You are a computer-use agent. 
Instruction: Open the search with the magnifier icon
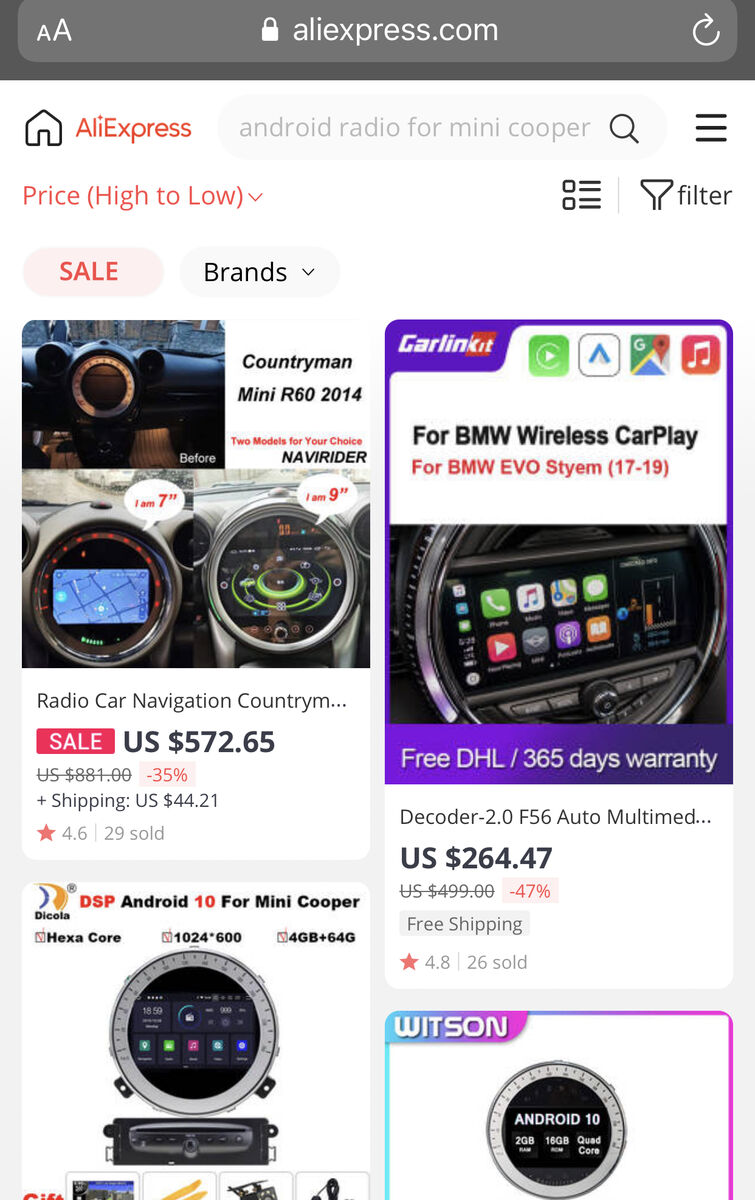[623, 128]
